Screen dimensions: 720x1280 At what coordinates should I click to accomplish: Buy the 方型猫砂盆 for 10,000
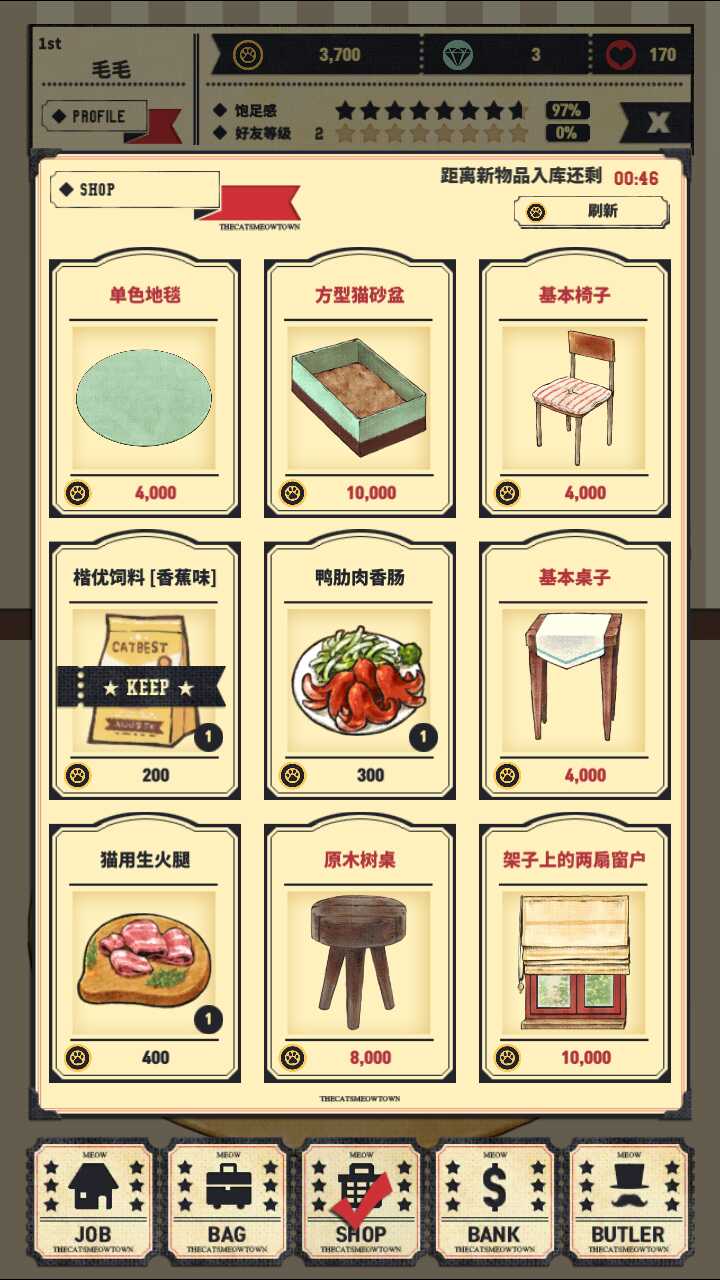[x=359, y=390]
